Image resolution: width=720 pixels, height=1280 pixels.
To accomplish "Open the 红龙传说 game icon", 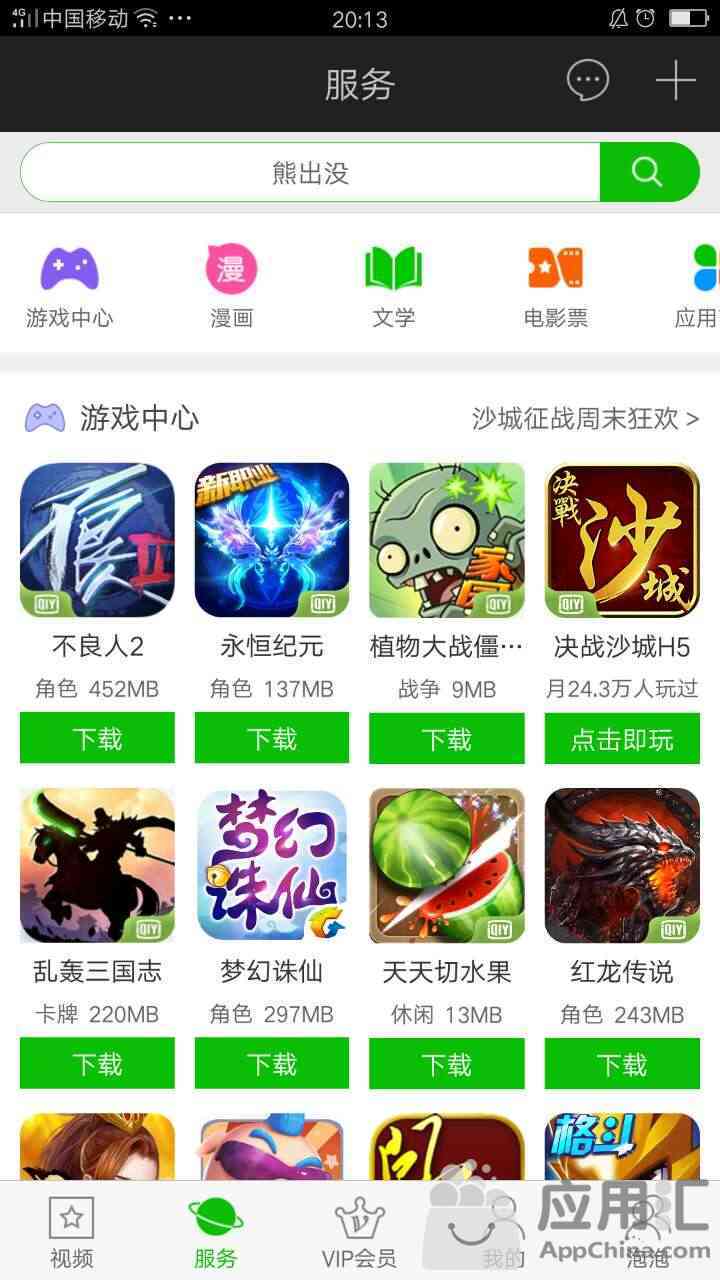I will [x=622, y=865].
